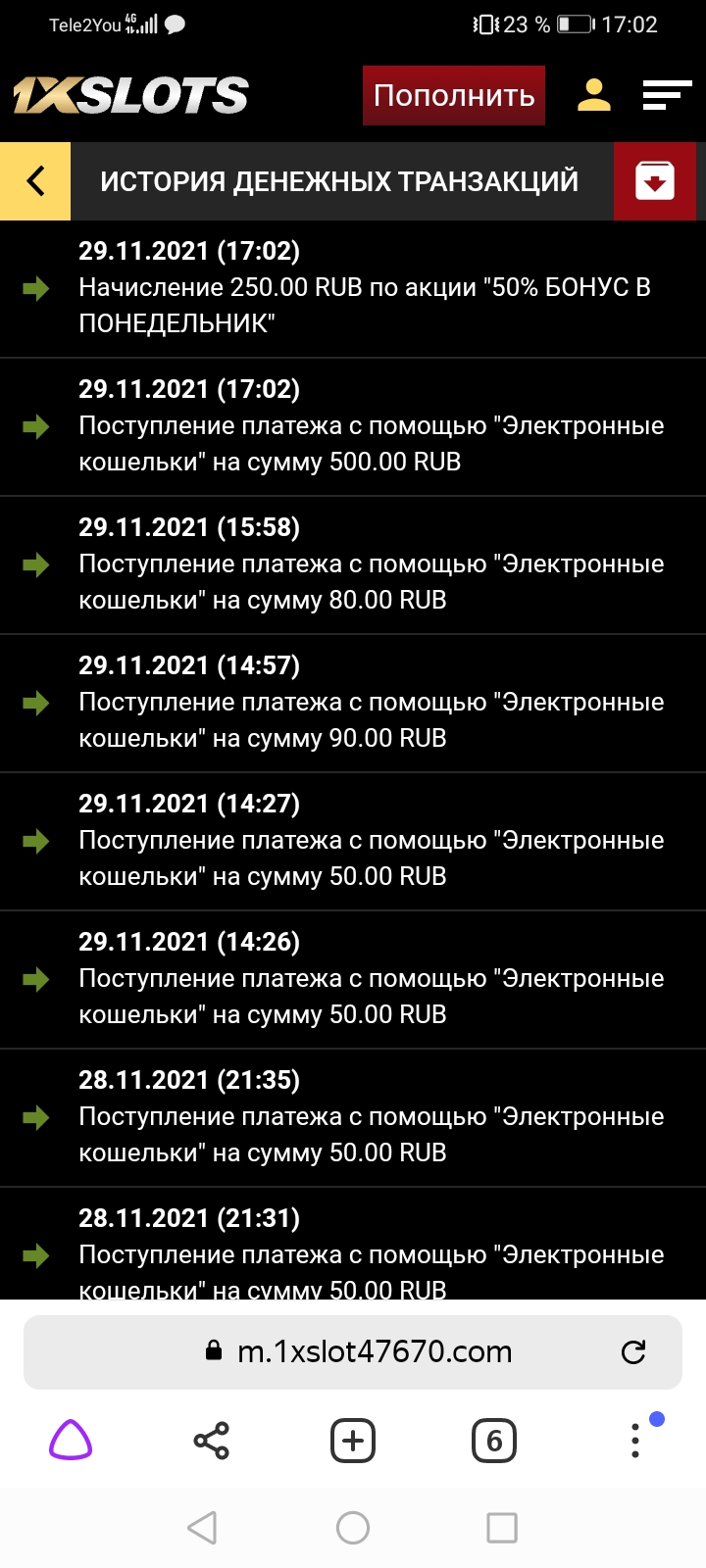This screenshot has height=1568, width=706.
Task: Share the current page
Action: point(212,1441)
